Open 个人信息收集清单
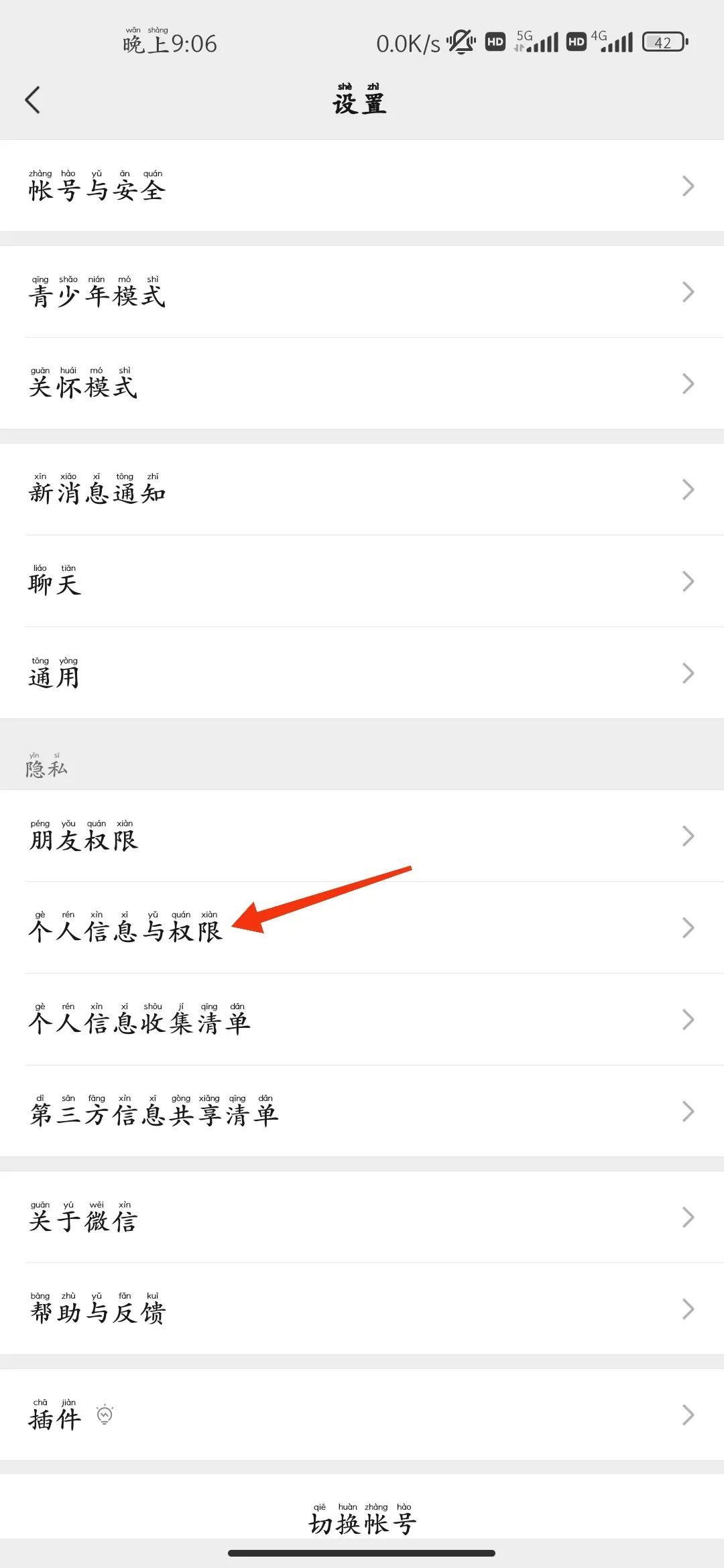This screenshot has width=724, height=1568. tap(362, 1020)
